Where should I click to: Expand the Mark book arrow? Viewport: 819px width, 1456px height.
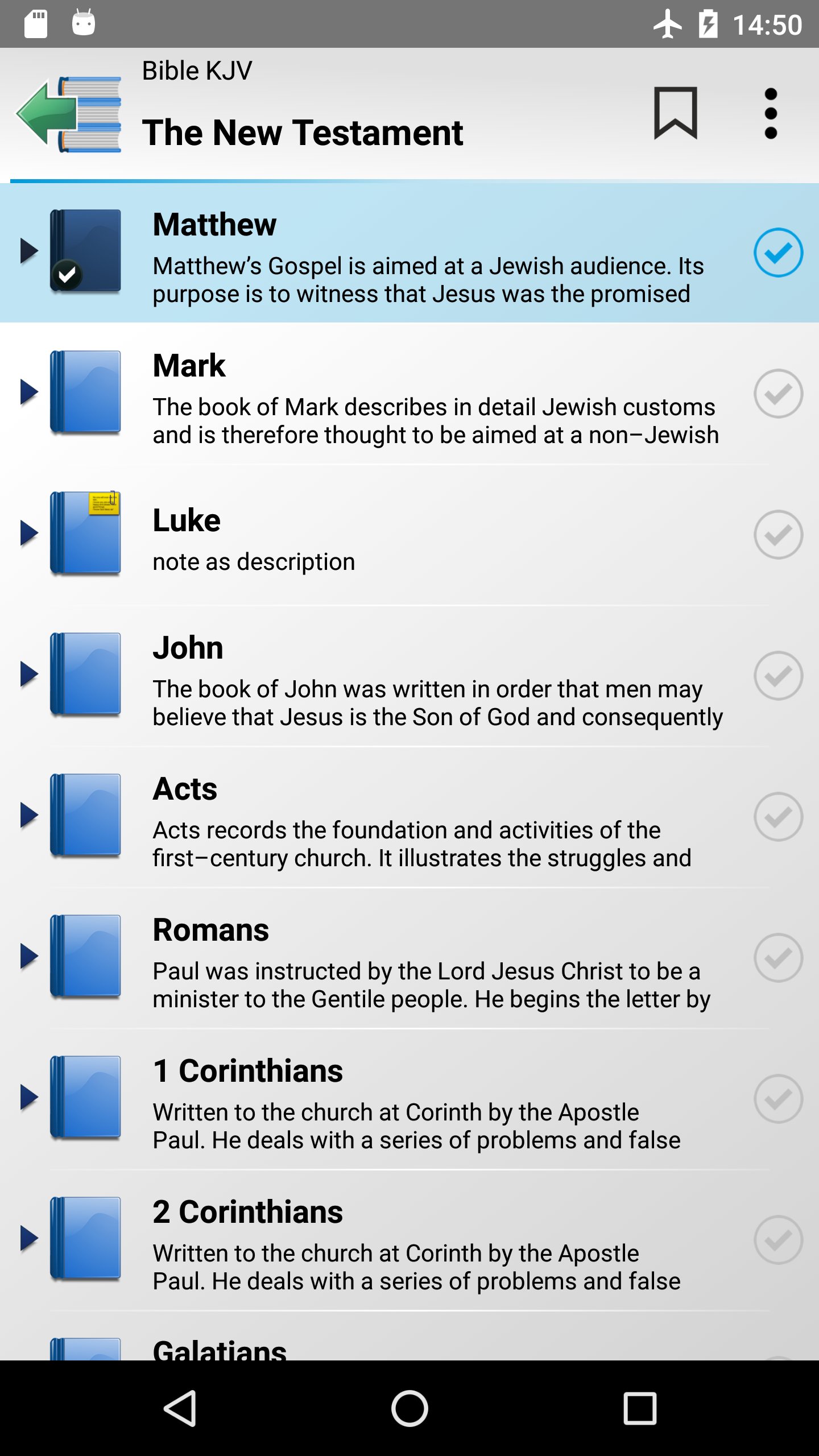point(28,392)
